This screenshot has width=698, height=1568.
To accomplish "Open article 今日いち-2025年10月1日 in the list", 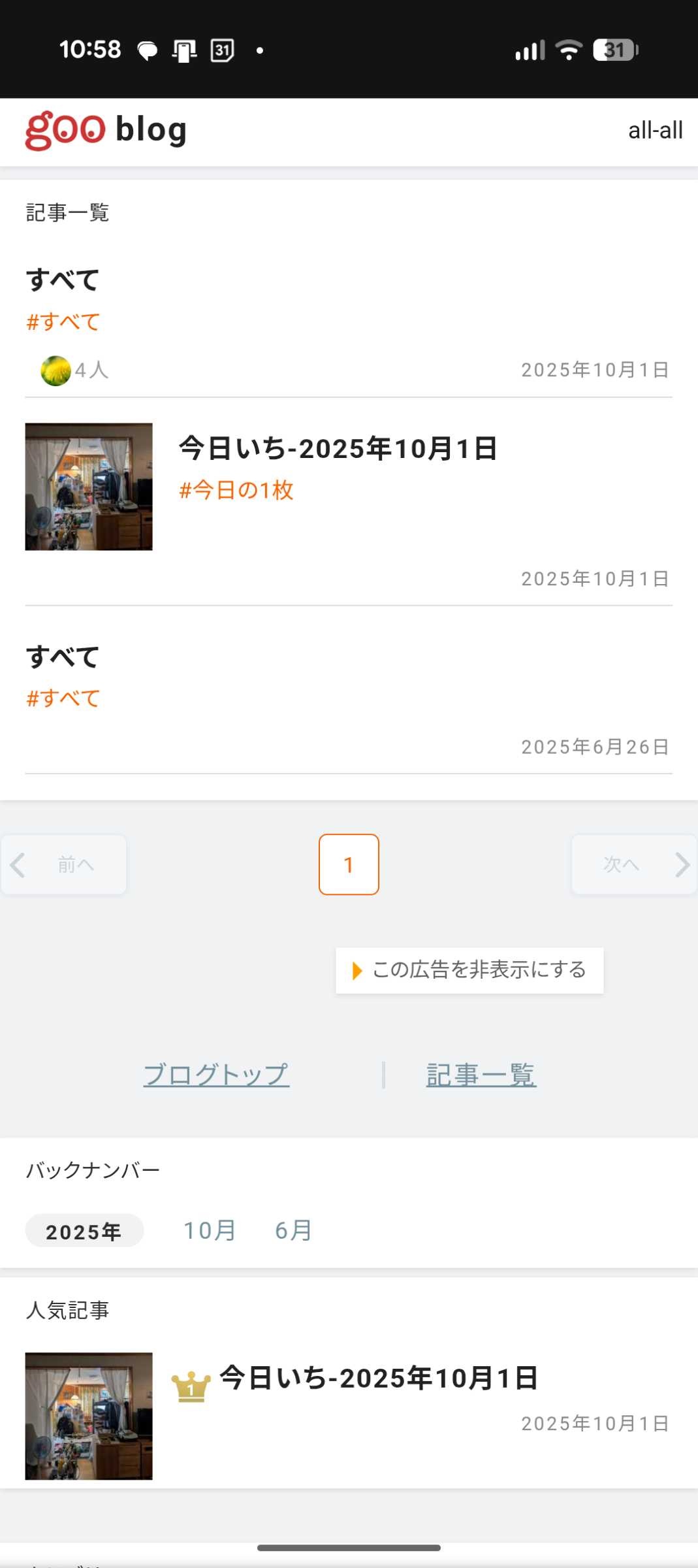I will tap(338, 449).
